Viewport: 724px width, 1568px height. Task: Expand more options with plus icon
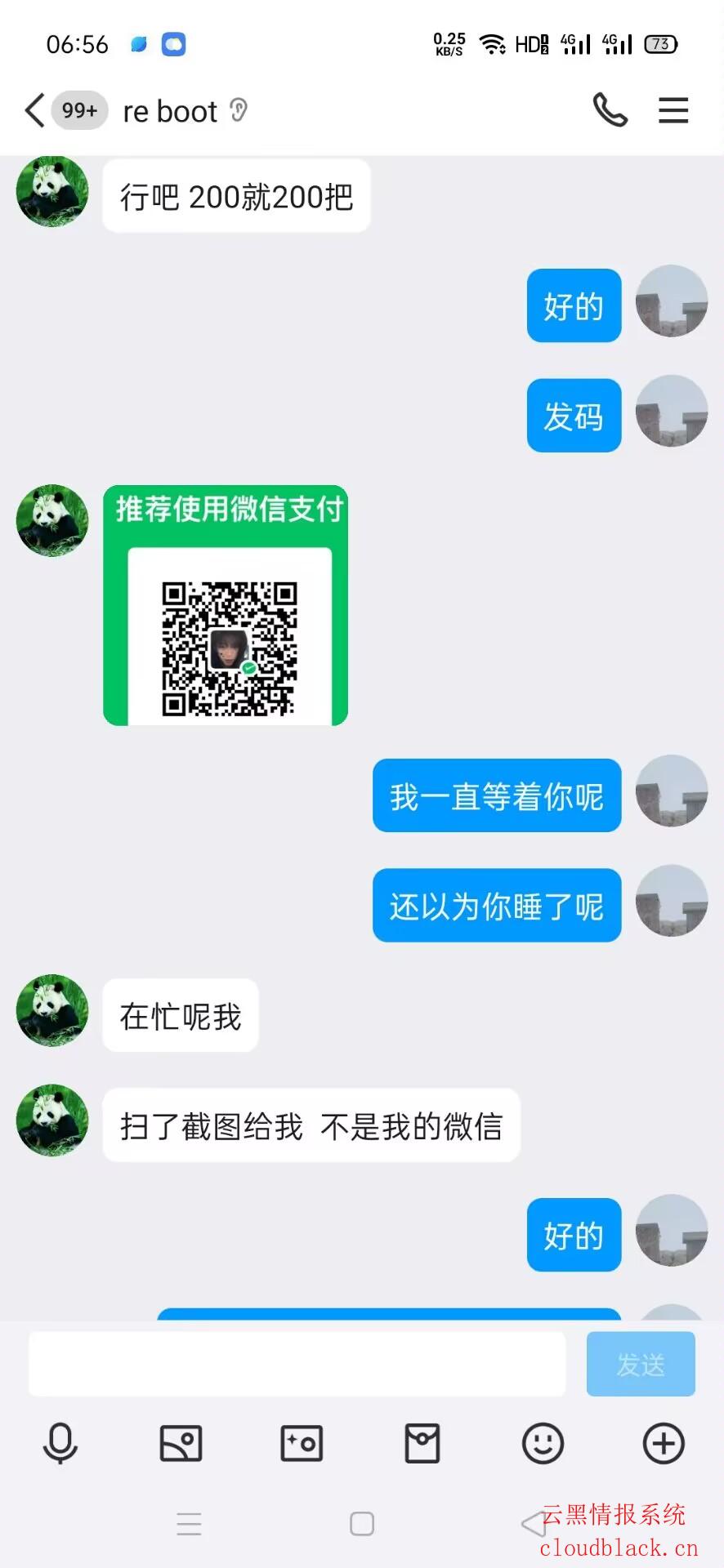point(664,1443)
